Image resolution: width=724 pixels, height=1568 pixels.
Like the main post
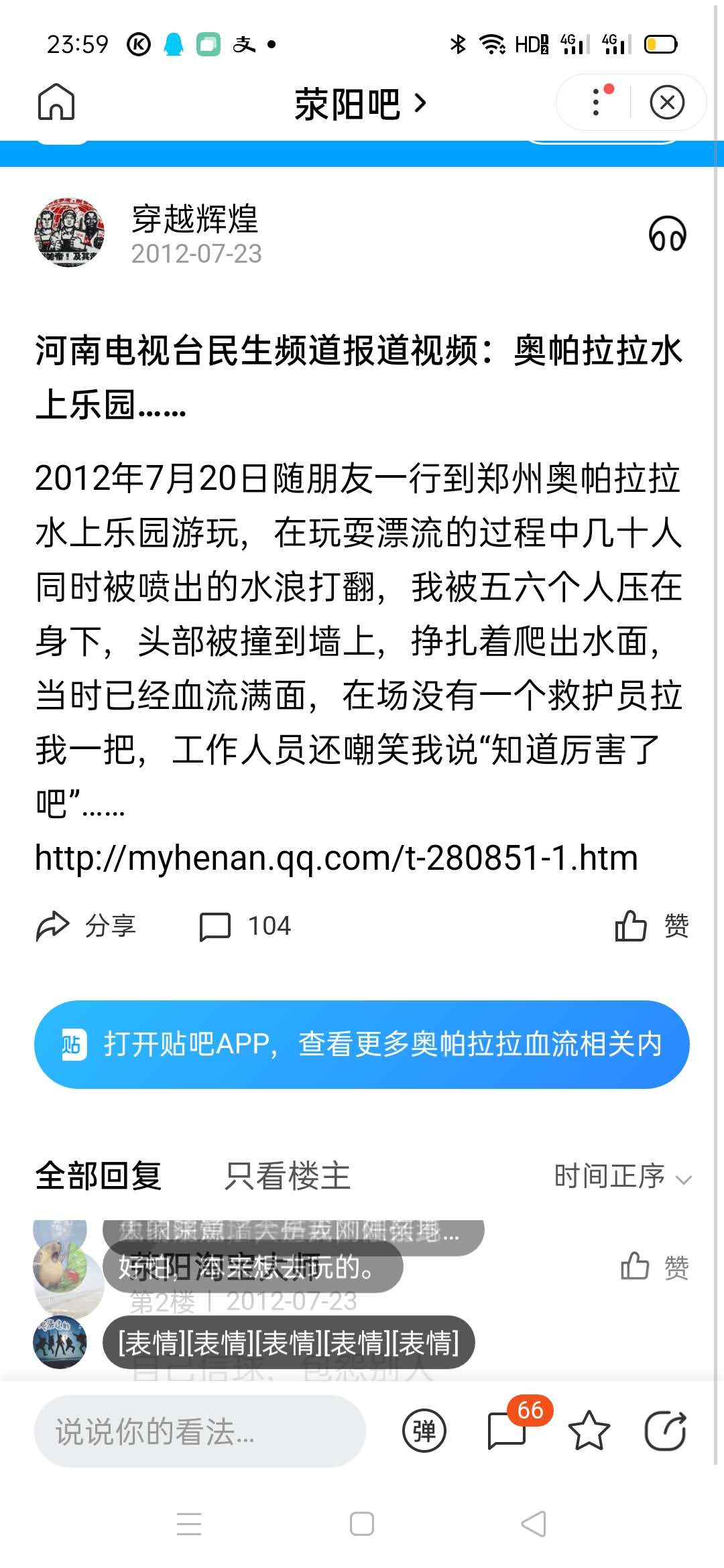coord(652,926)
